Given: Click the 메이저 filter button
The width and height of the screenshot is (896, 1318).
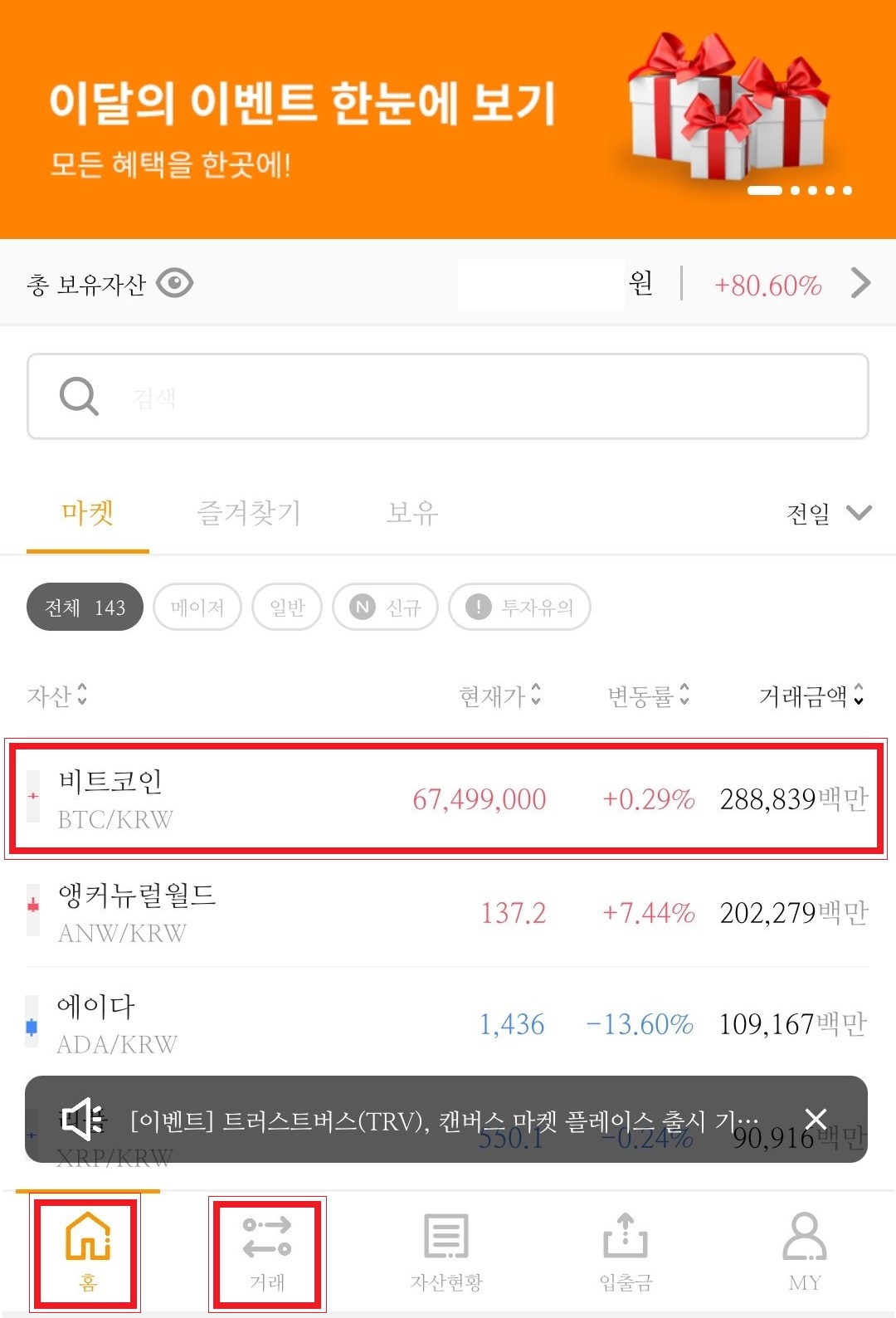Looking at the screenshot, I should [x=197, y=607].
